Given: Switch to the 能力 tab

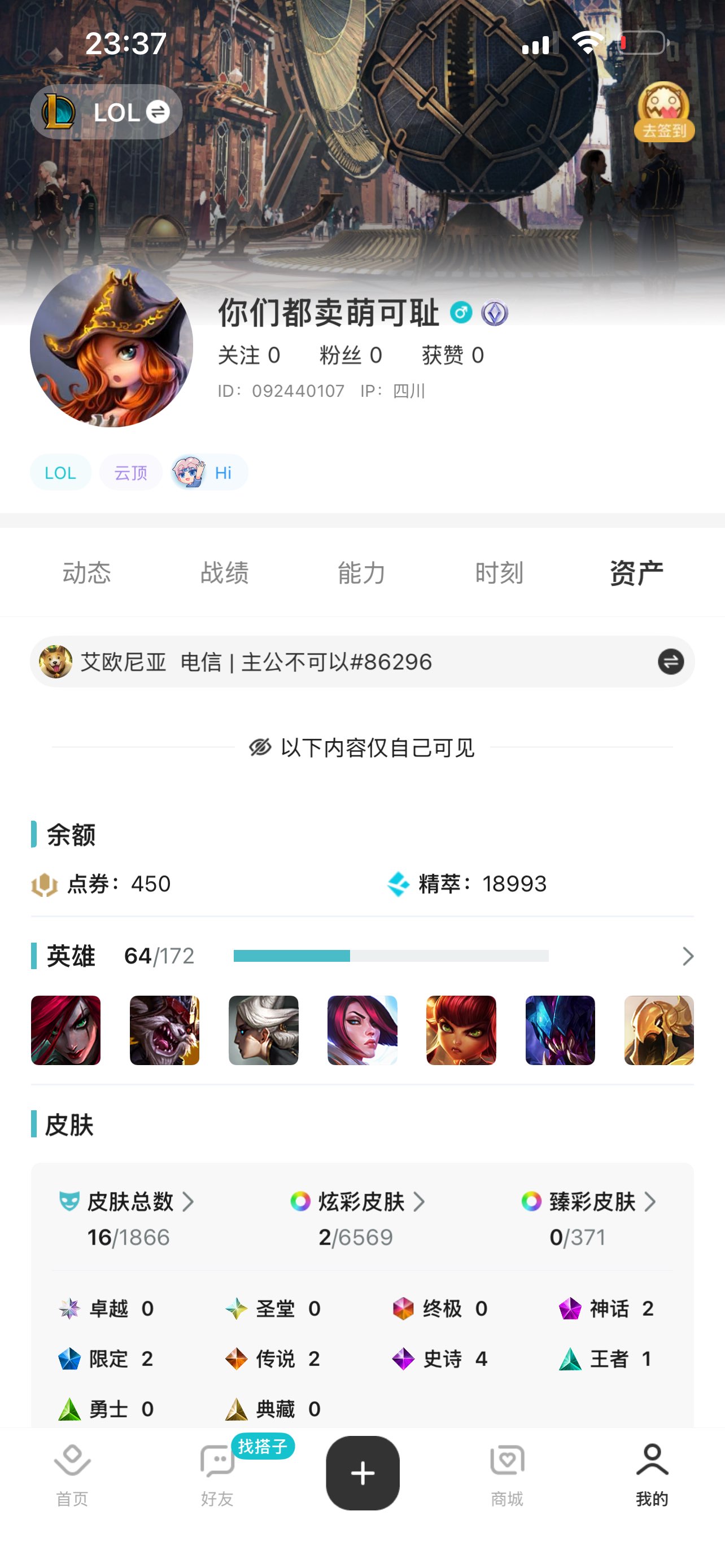Looking at the screenshot, I should point(361,573).
